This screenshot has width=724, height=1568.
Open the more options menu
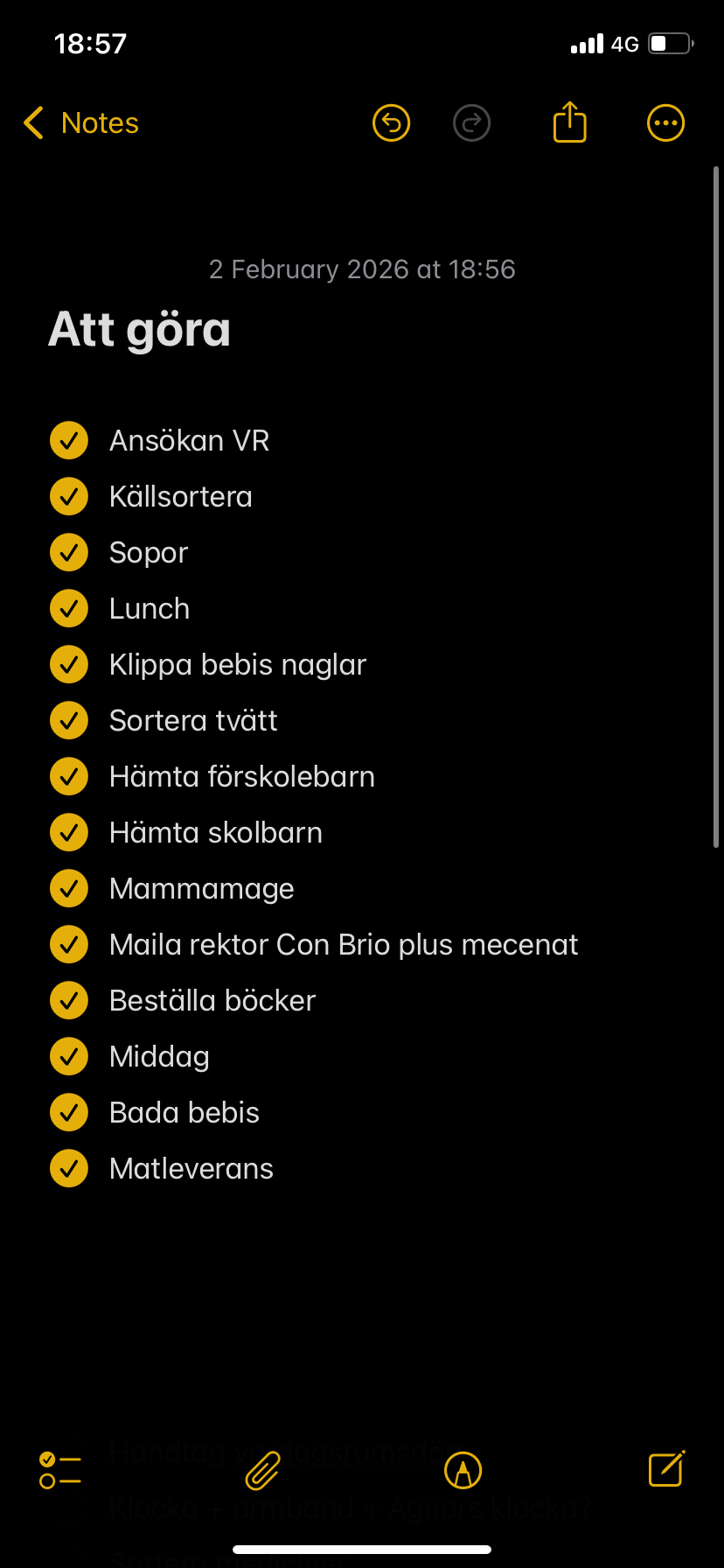click(x=665, y=123)
